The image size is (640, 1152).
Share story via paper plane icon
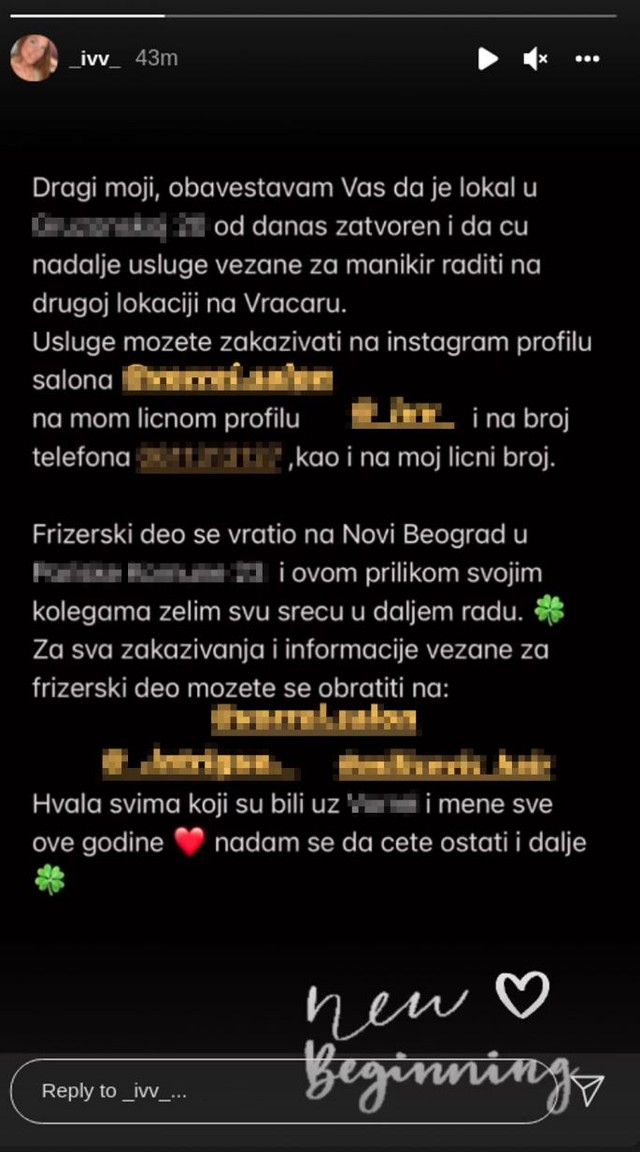click(x=590, y=1089)
